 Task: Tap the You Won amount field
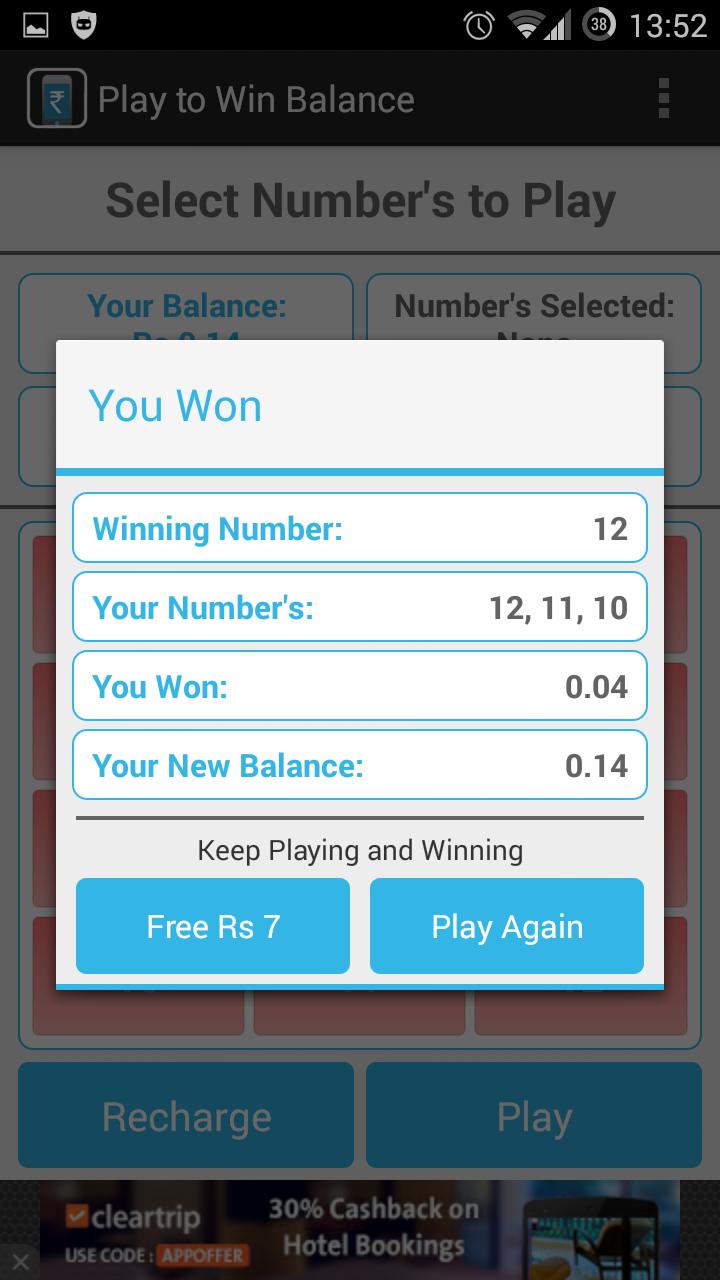point(360,686)
